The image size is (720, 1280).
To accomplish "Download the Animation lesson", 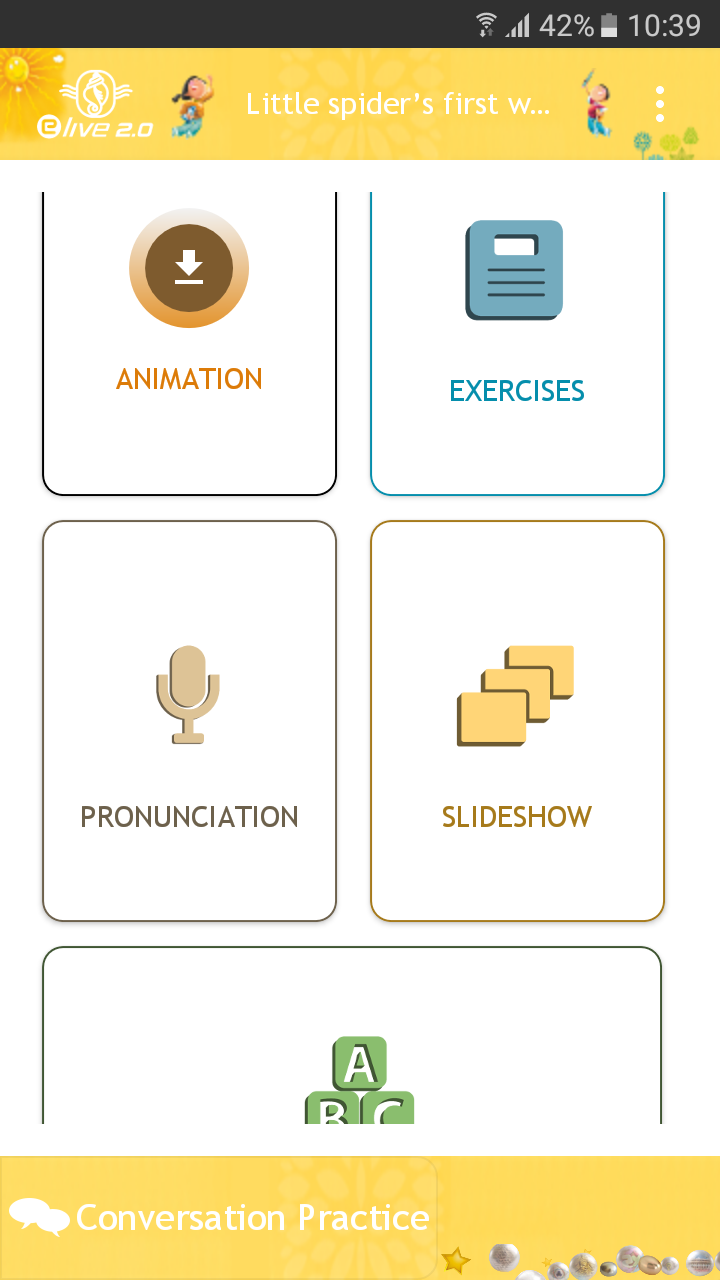I will click(x=189, y=268).
